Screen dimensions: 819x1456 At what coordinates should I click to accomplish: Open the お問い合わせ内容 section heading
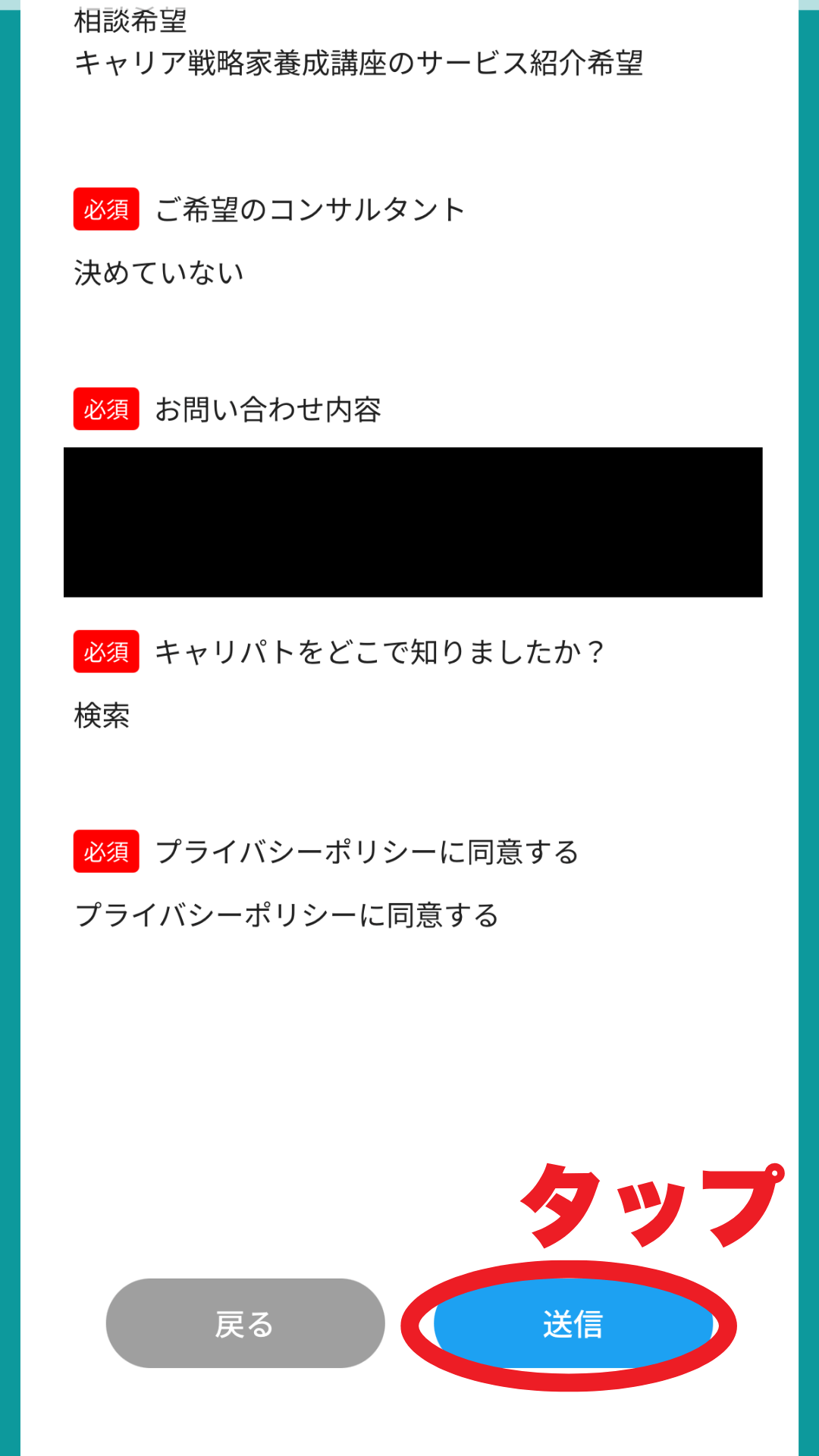coord(269,408)
